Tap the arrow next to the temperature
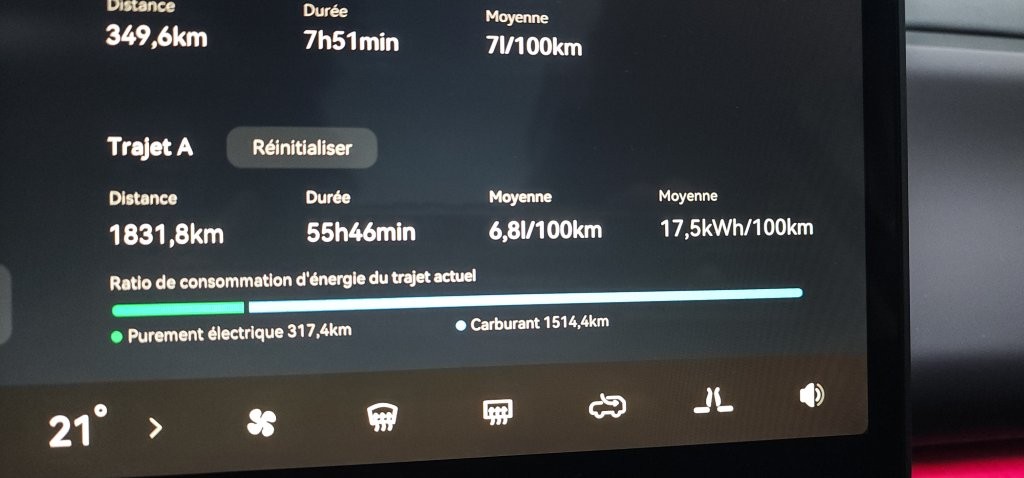This screenshot has height=478, width=1024. tap(155, 428)
